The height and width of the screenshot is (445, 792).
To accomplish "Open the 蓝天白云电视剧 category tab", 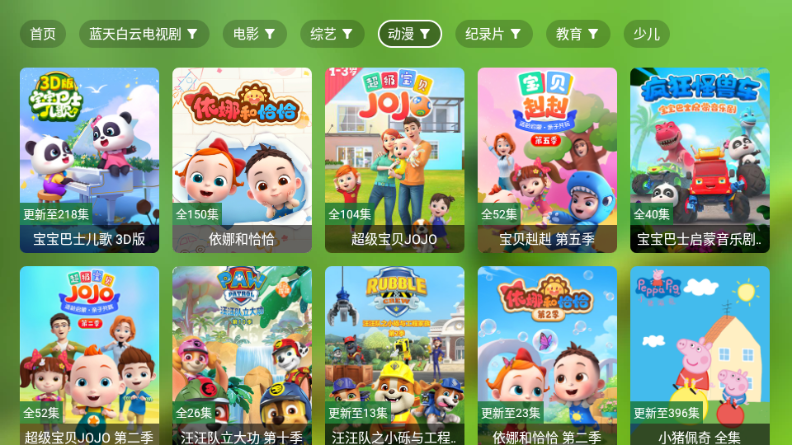I will tap(144, 34).
